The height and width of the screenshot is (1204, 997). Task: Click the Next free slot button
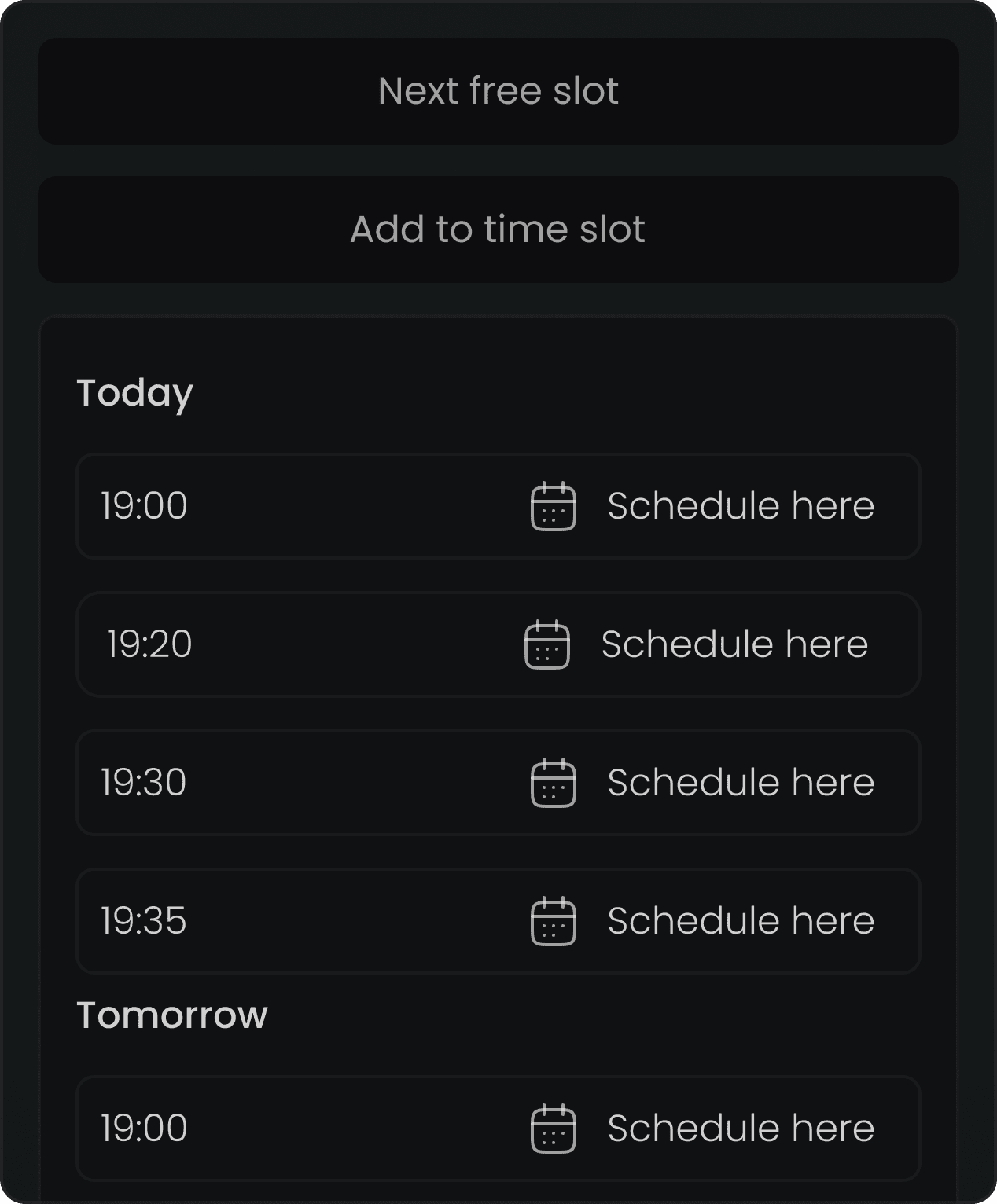click(x=498, y=92)
